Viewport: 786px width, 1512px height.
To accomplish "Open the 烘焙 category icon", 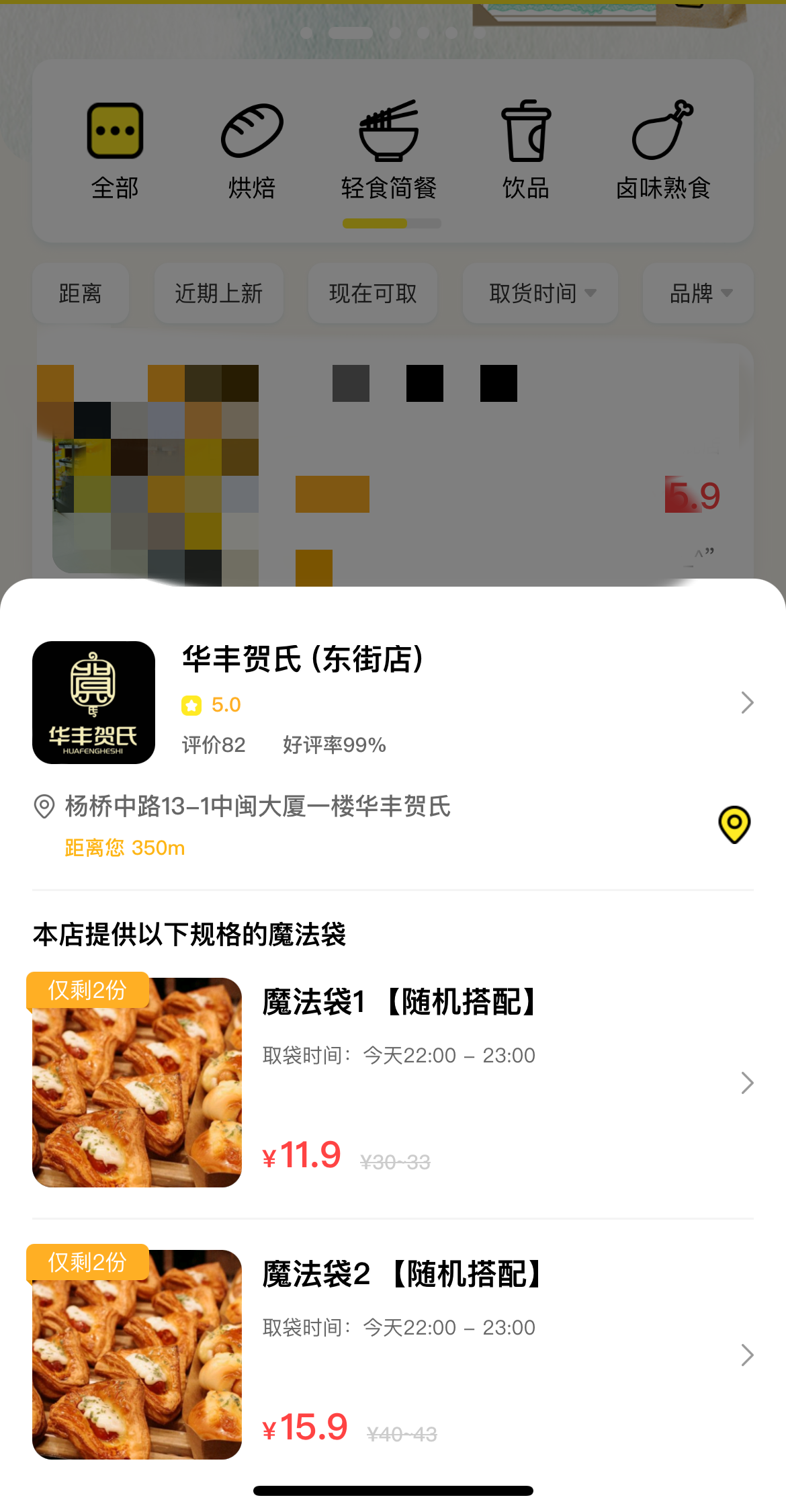I will [251, 132].
